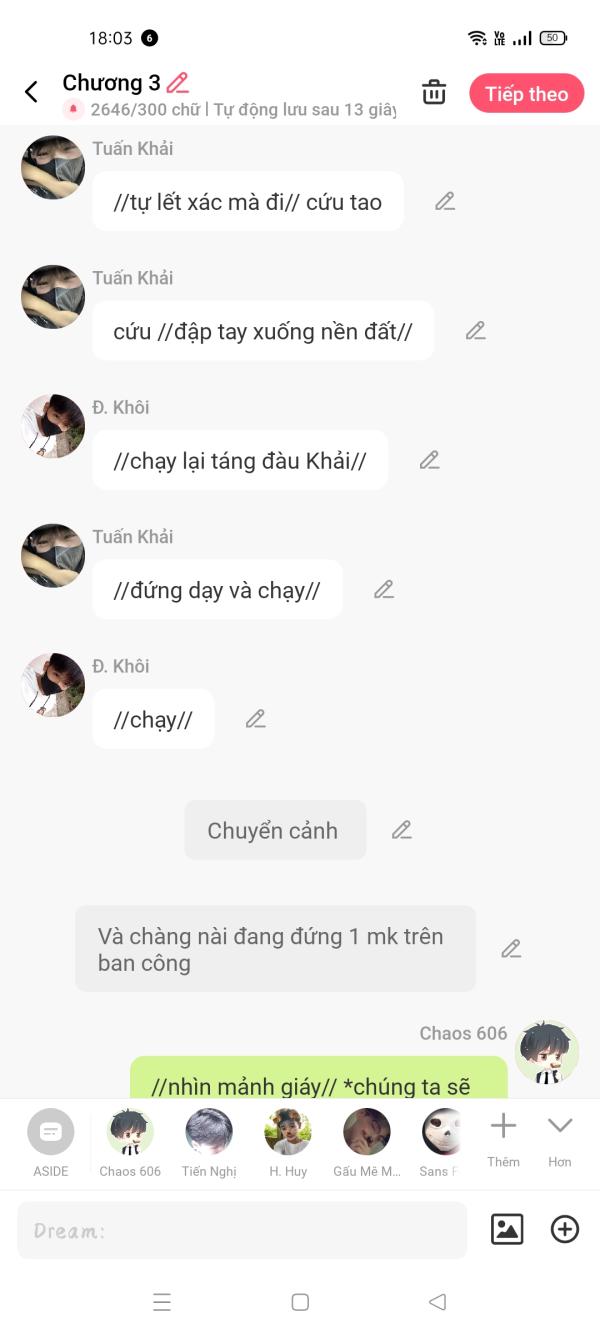Delete chapter with the trash icon
The width and height of the screenshot is (600, 1333).
[x=434, y=93]
